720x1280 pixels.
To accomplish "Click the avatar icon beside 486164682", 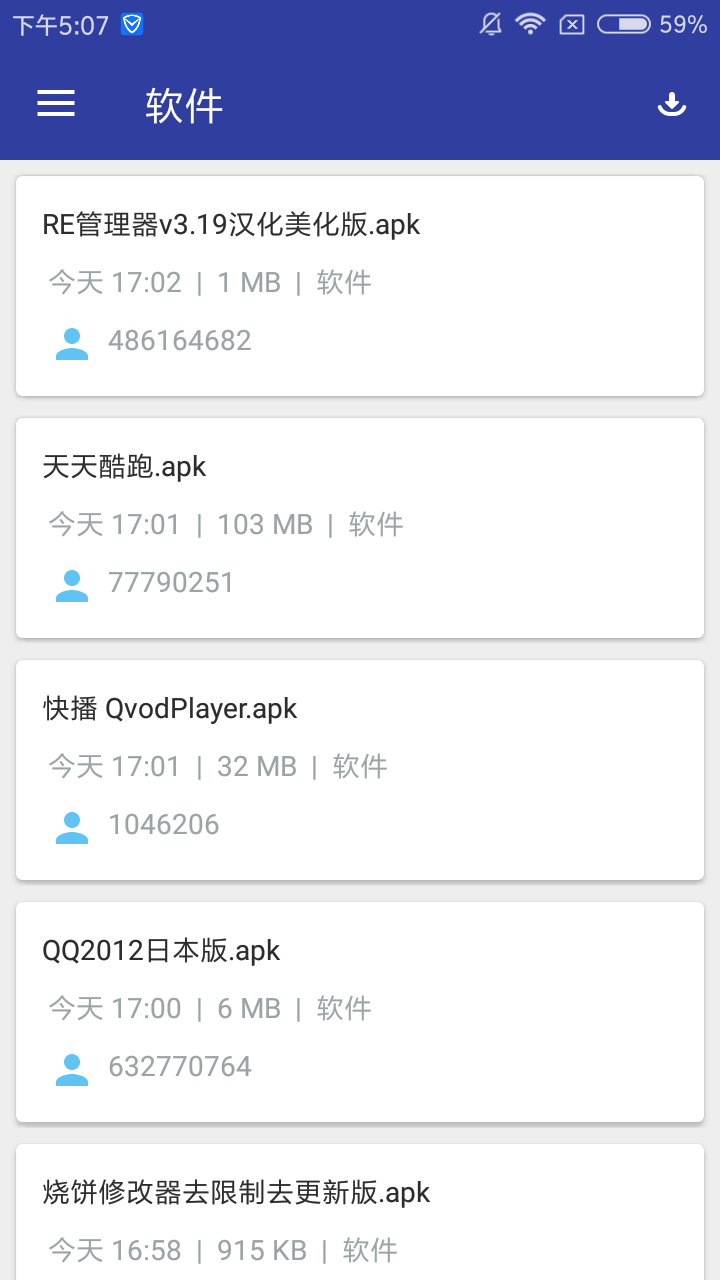I will (72, 340).
